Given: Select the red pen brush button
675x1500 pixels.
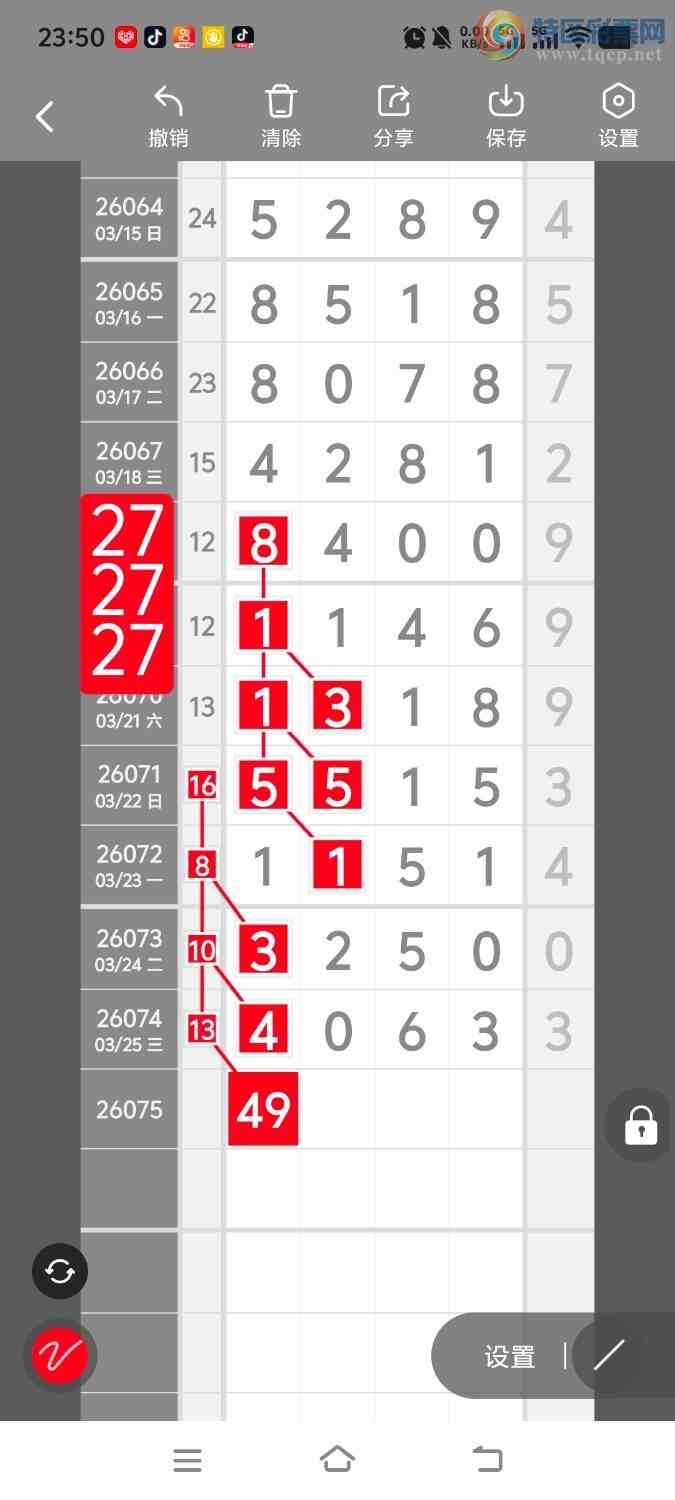Looking at the screenshot, I should [x=60, y=1356].
